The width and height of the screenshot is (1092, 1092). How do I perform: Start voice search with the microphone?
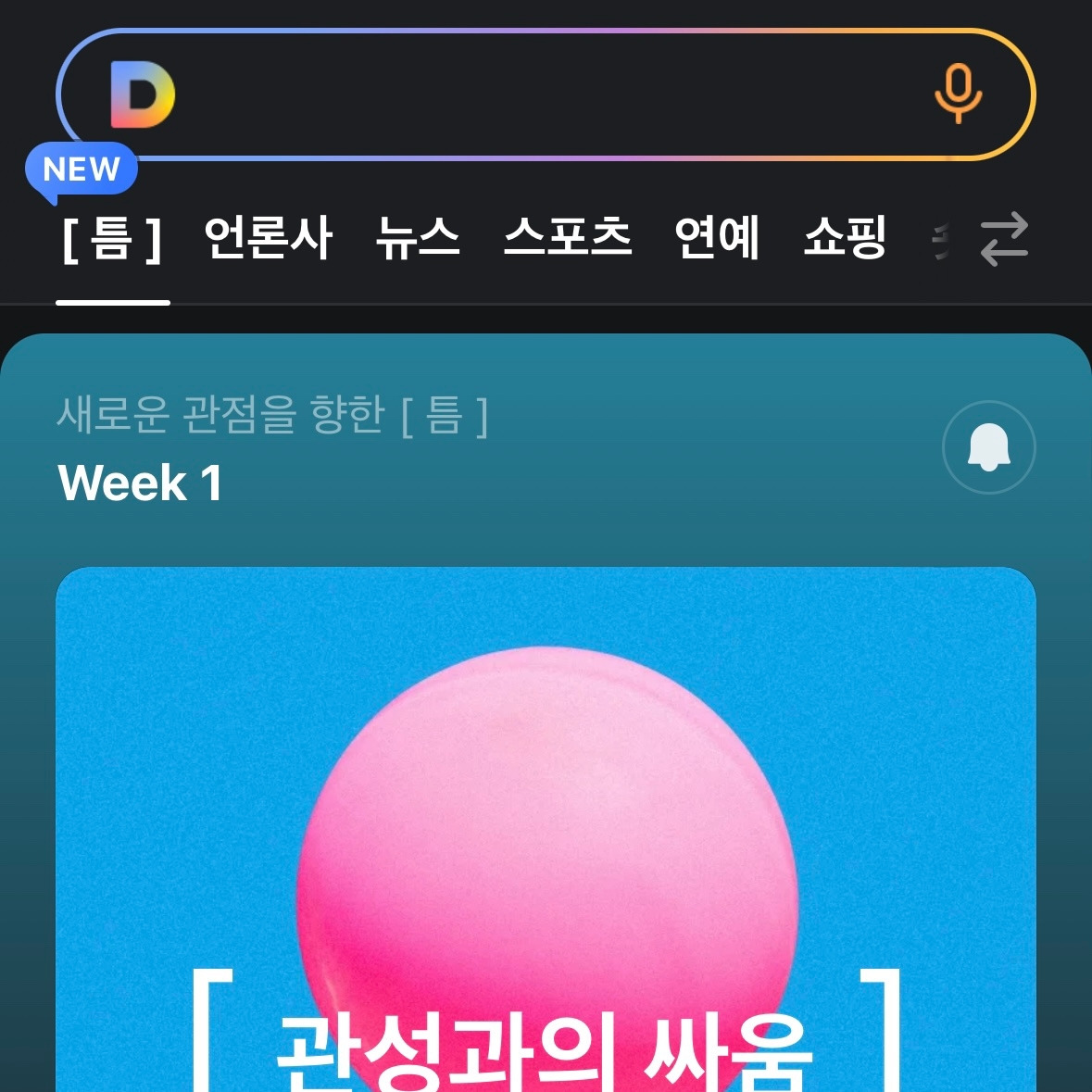(x=959, y=94)
